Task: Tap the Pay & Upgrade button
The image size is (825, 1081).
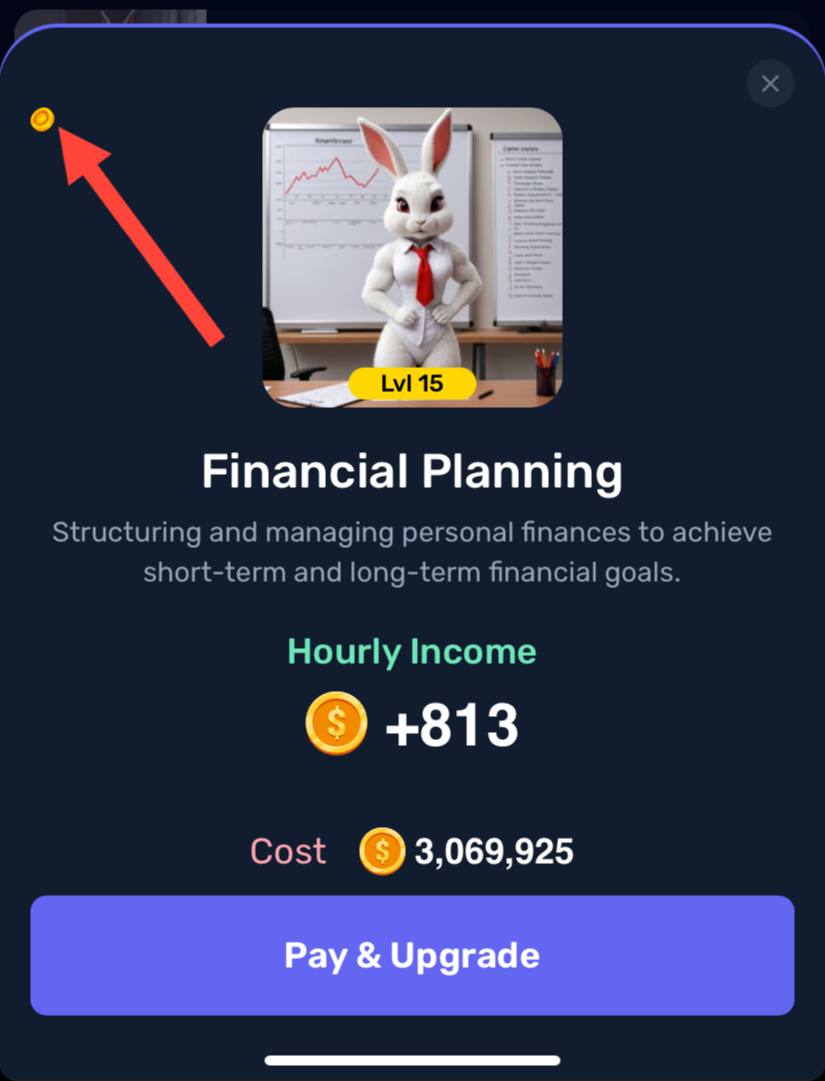Action: 412,955
